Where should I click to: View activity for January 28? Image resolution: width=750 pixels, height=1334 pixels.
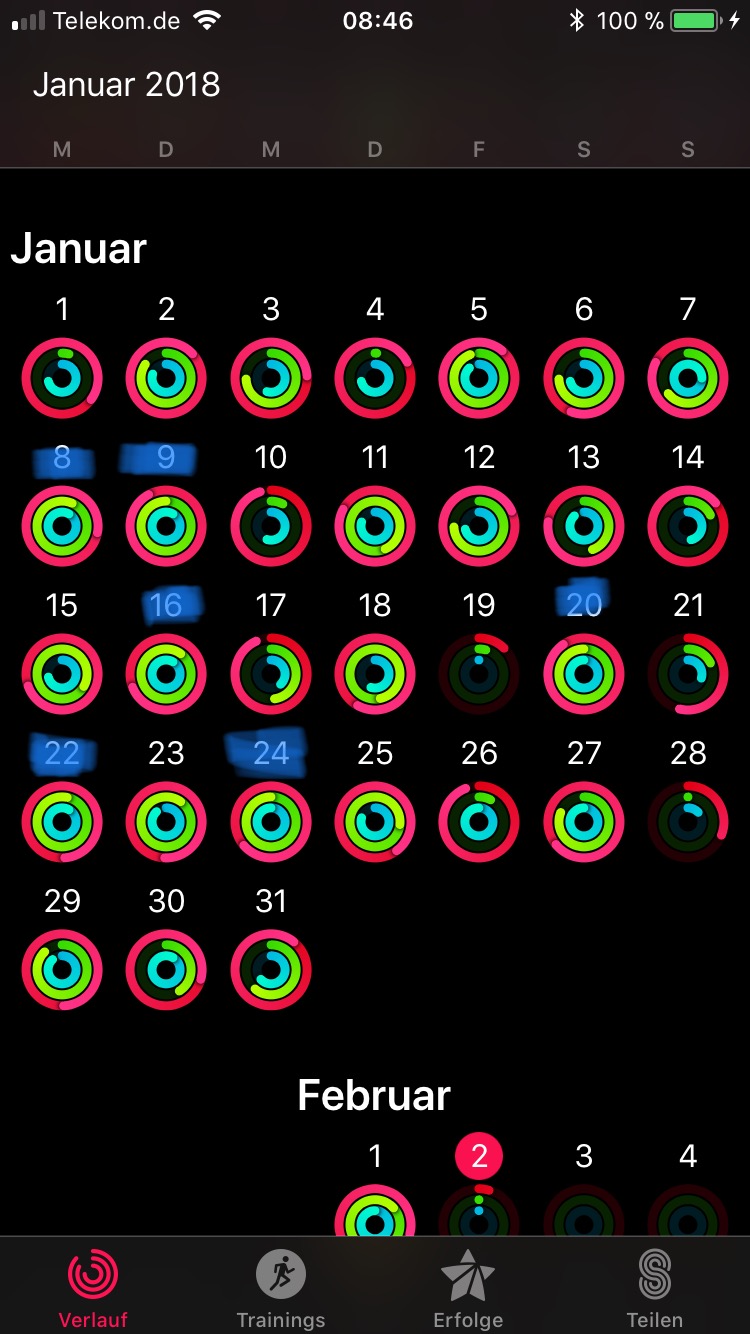click(x=688, y=822)
